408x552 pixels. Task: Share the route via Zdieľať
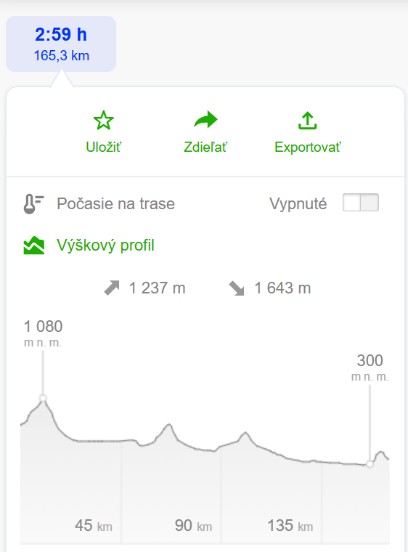tap(206, 132)
